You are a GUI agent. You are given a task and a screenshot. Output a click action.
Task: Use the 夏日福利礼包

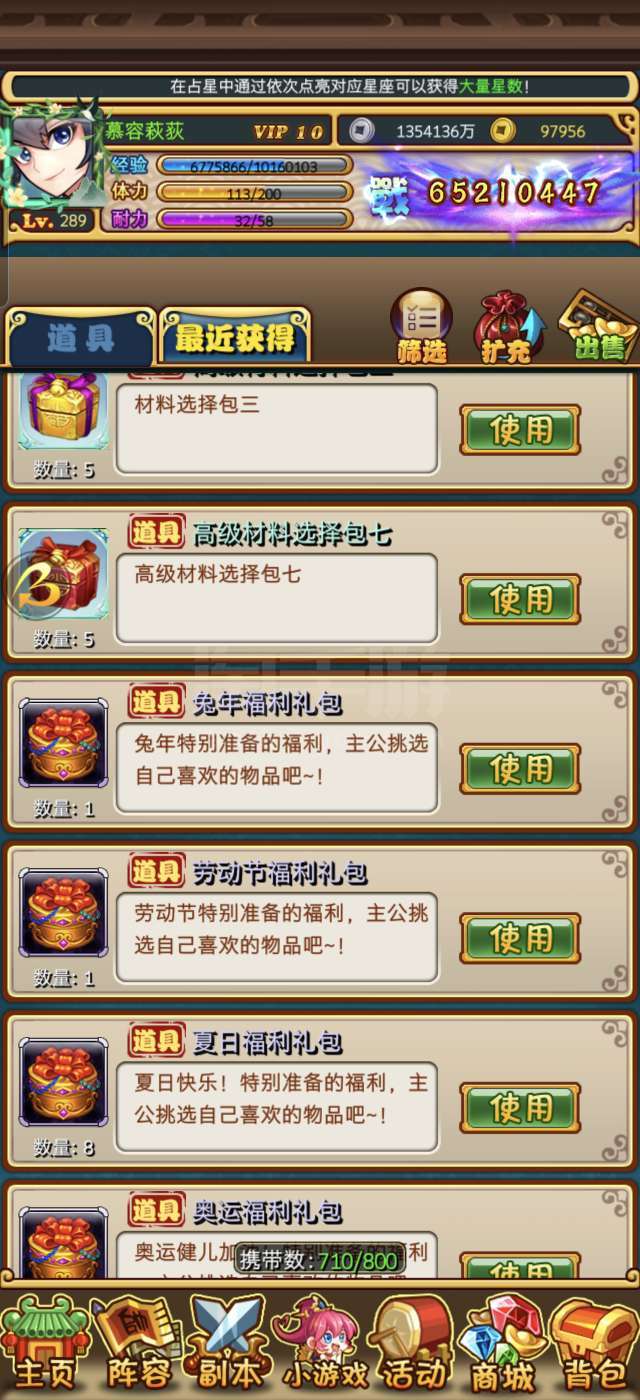point(520,1108)
